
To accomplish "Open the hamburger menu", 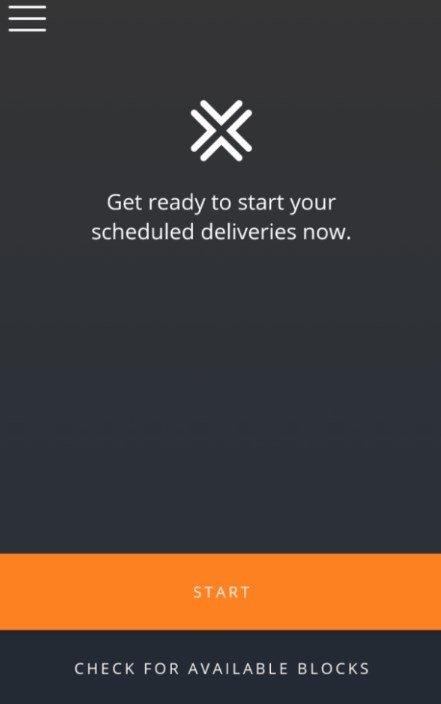I will coord(27,19).
